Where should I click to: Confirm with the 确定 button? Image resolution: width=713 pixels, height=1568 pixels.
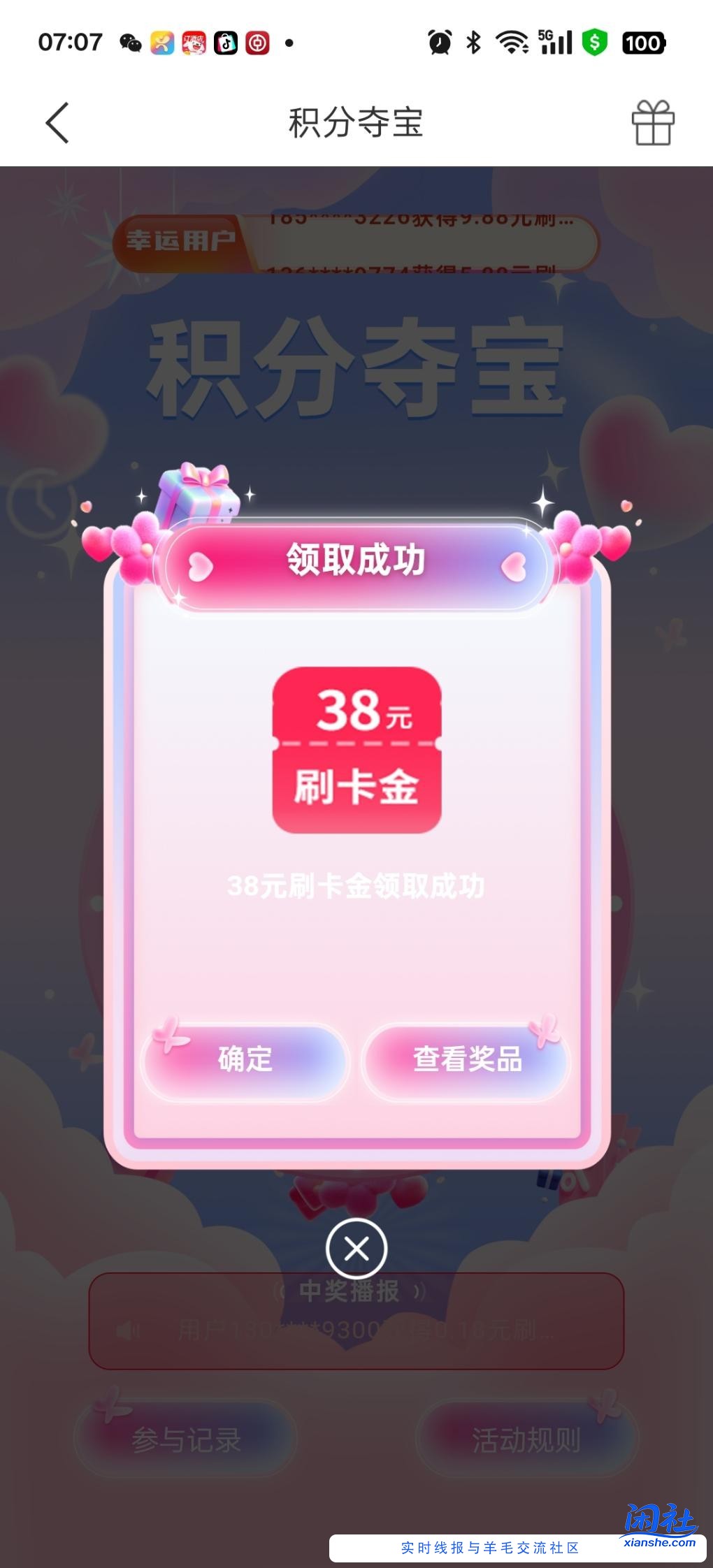[245, 1059]
